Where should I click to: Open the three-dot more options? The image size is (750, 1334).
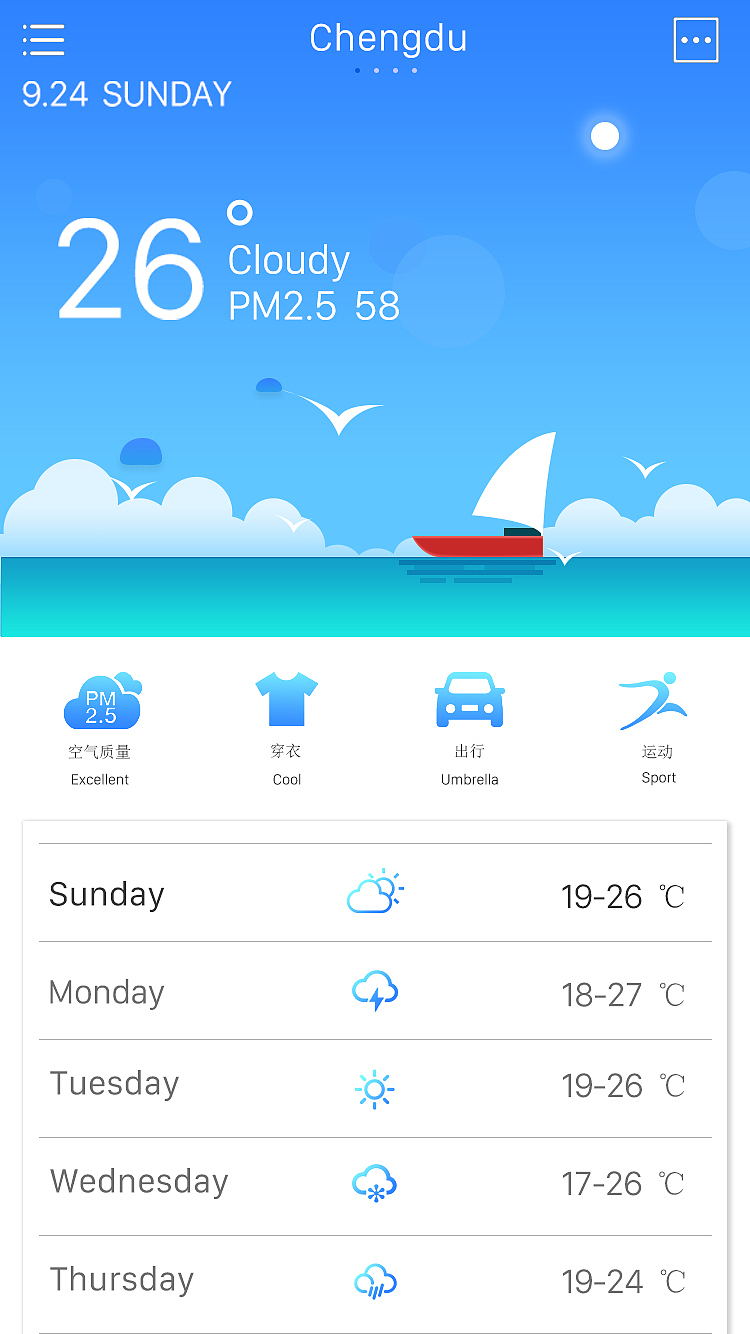pyautogui.click(x=696, y=41)
